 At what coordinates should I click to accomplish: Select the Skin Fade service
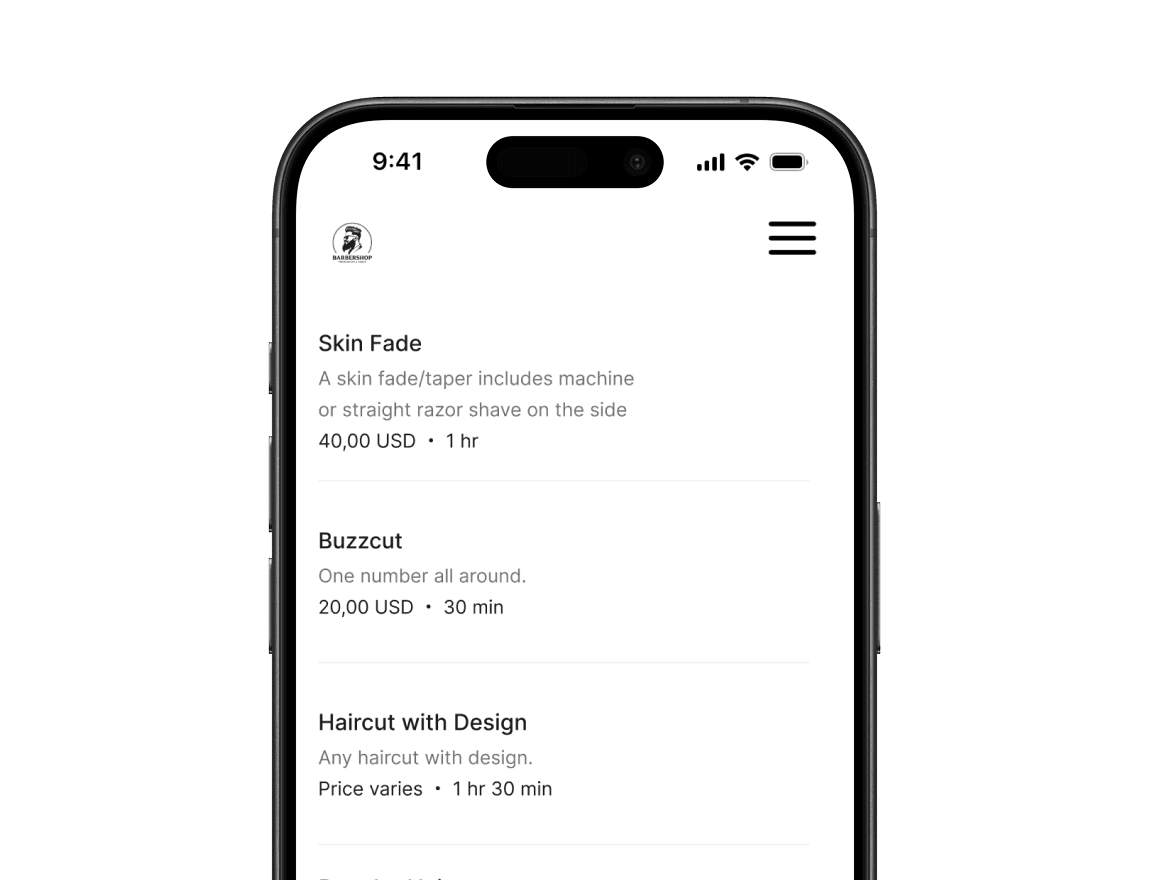click(x=370, y=343)
